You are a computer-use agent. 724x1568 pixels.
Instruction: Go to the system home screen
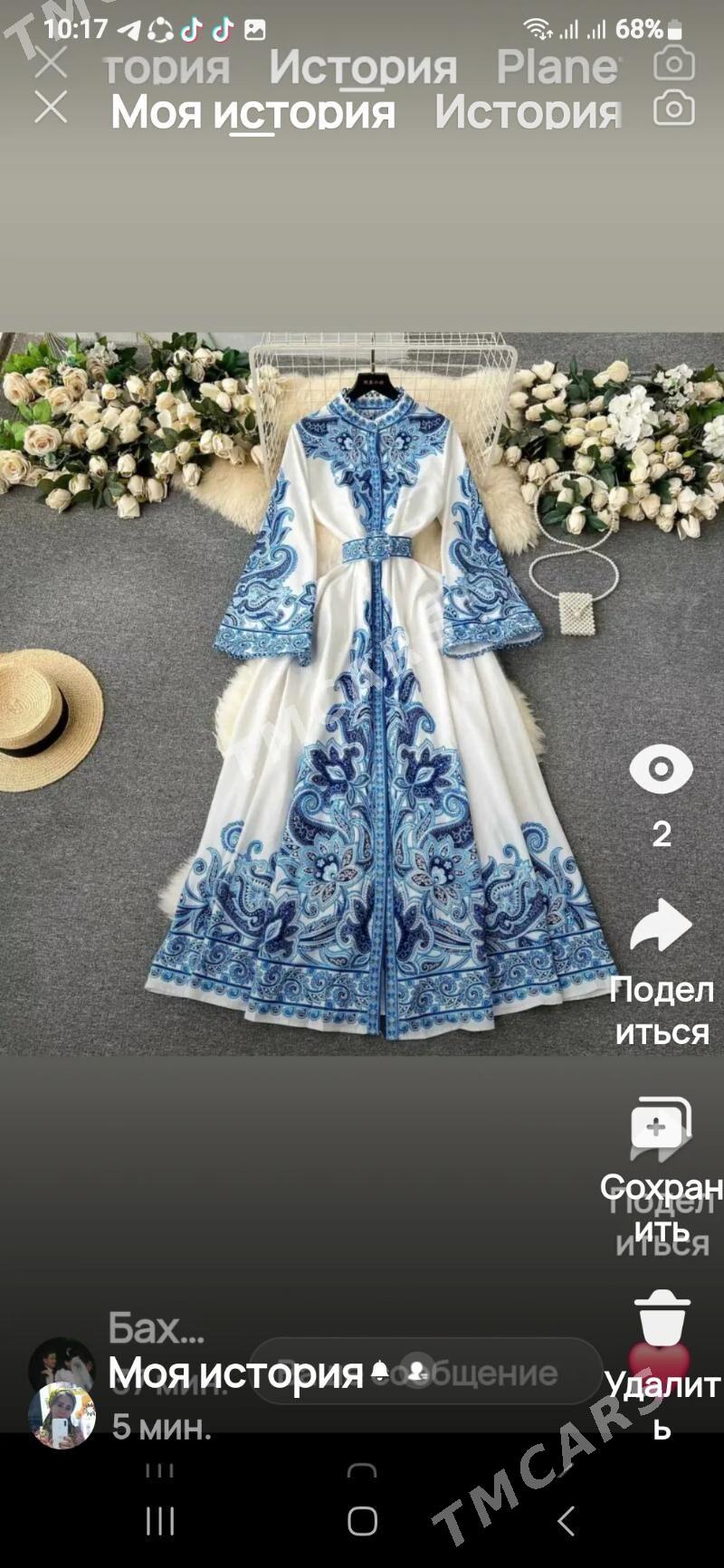pos(362,1521)
